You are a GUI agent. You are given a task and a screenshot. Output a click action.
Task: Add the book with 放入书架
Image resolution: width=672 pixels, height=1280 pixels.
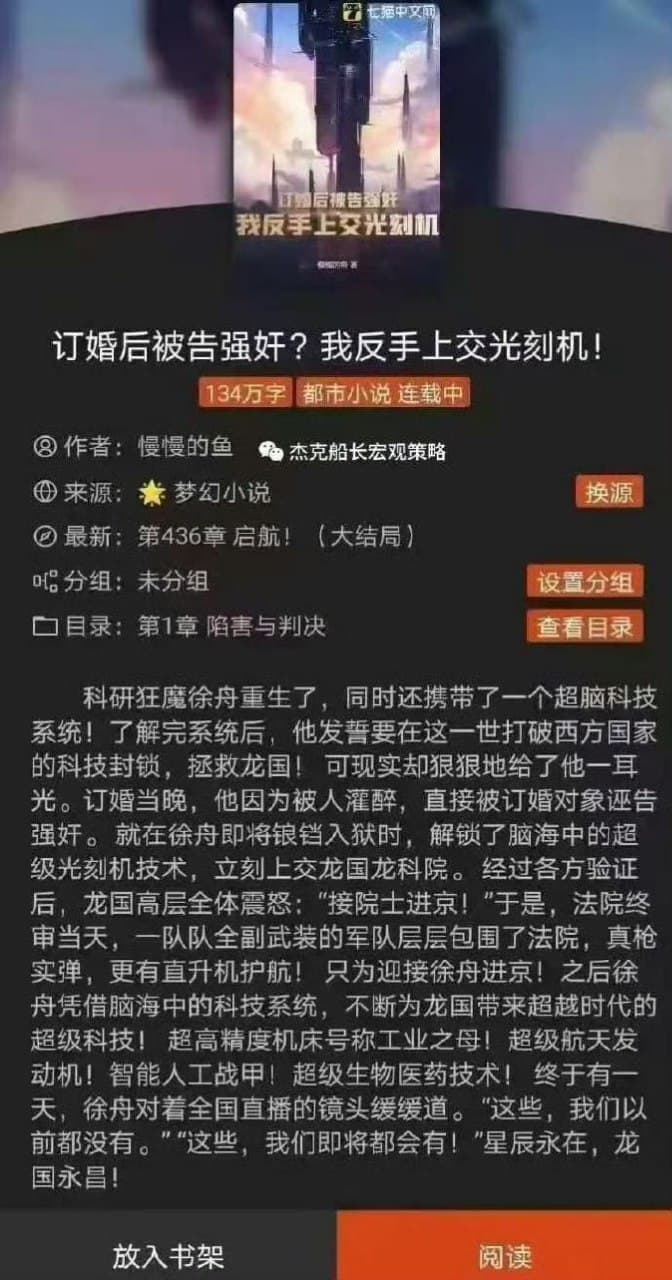pos(168,1254)
